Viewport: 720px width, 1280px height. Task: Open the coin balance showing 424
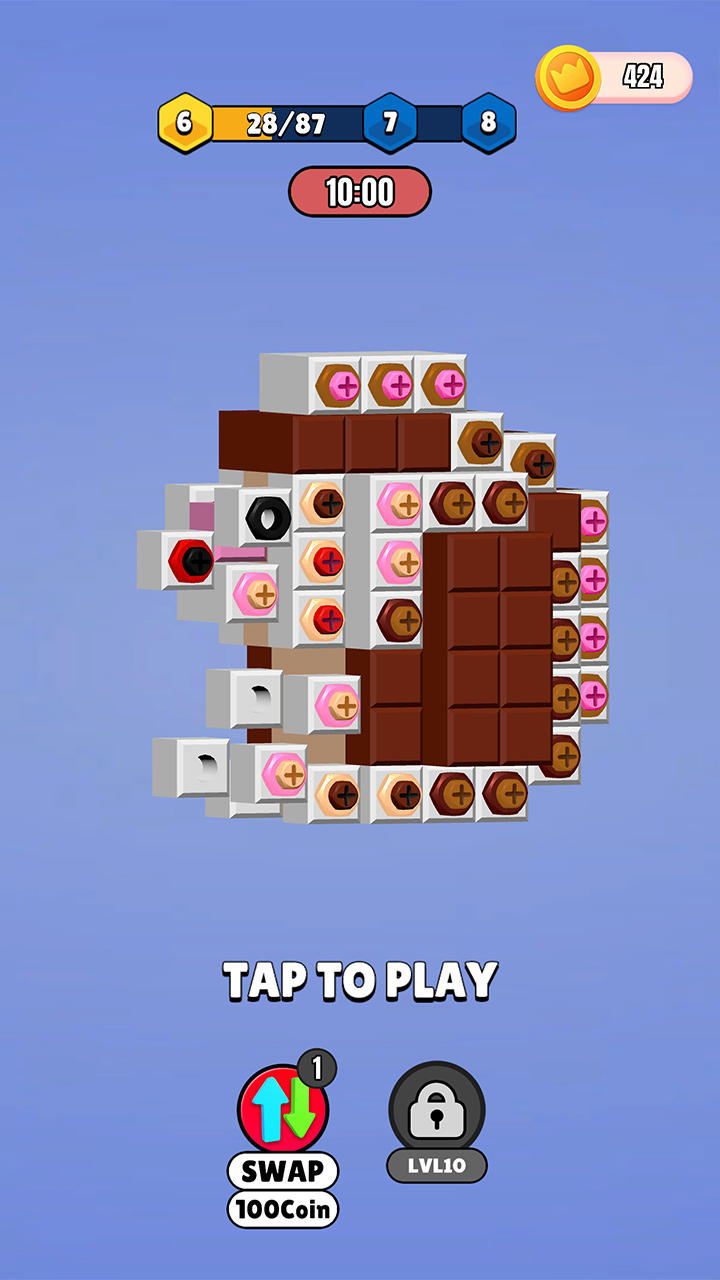[x=614, y=77]
